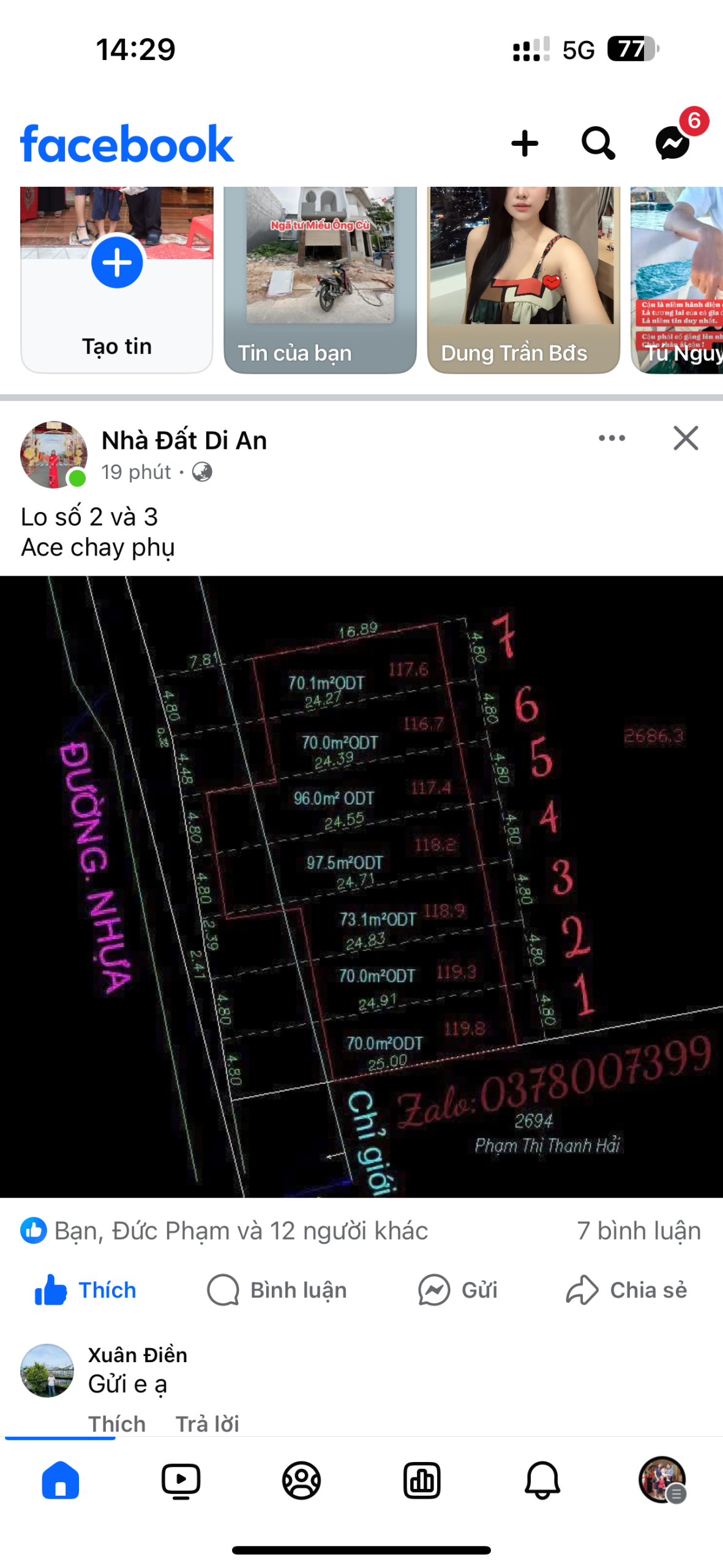Open the 7 bình luận comments

tap(639, 1231)
